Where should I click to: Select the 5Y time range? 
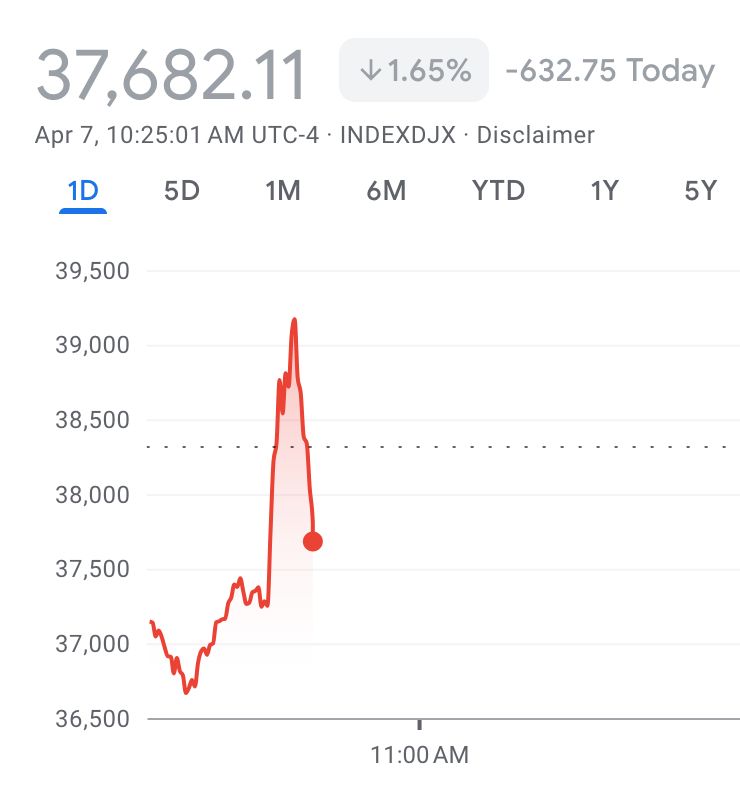(700, 190)
